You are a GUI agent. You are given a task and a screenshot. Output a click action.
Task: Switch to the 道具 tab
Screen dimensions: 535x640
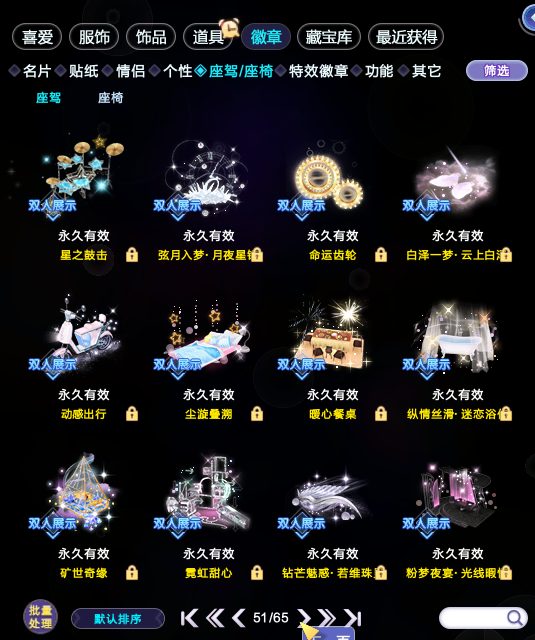pos(208,37)
